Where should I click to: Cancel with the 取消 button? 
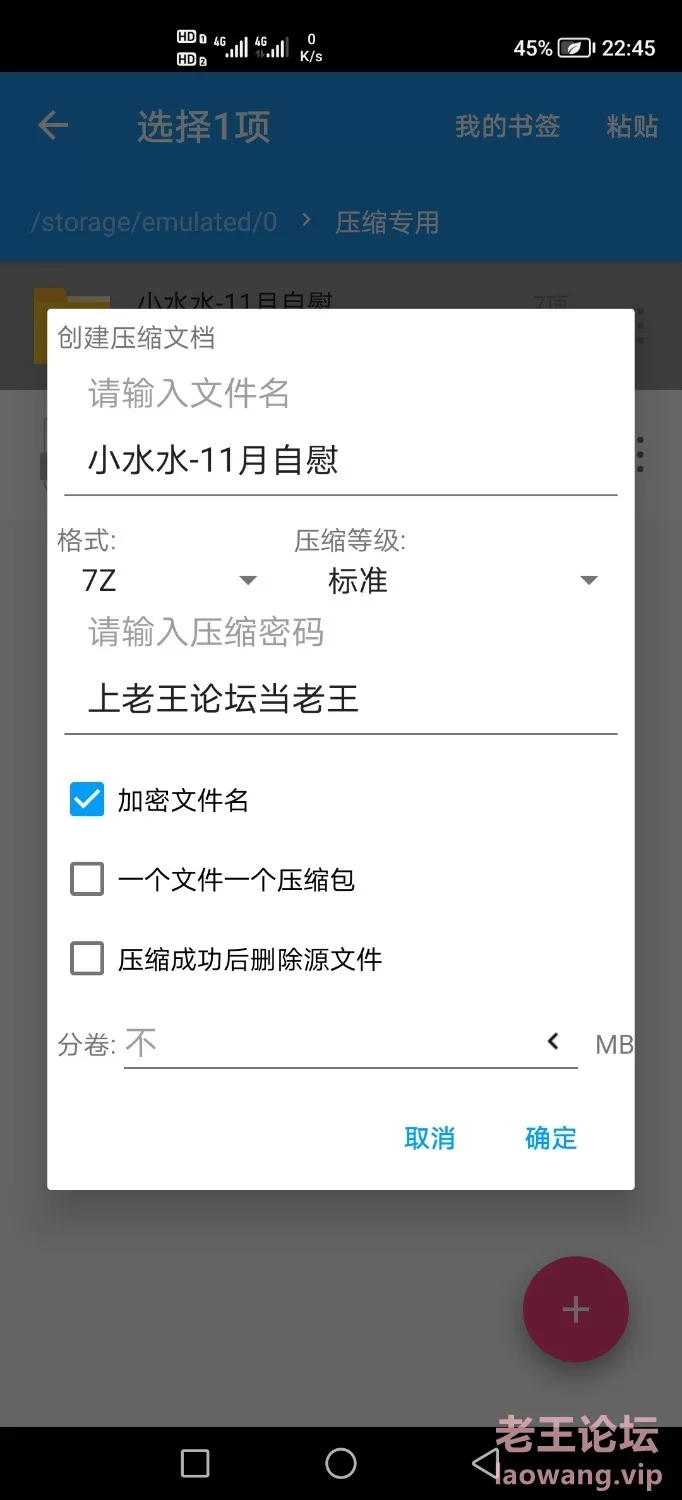[x=429, y=1138]
